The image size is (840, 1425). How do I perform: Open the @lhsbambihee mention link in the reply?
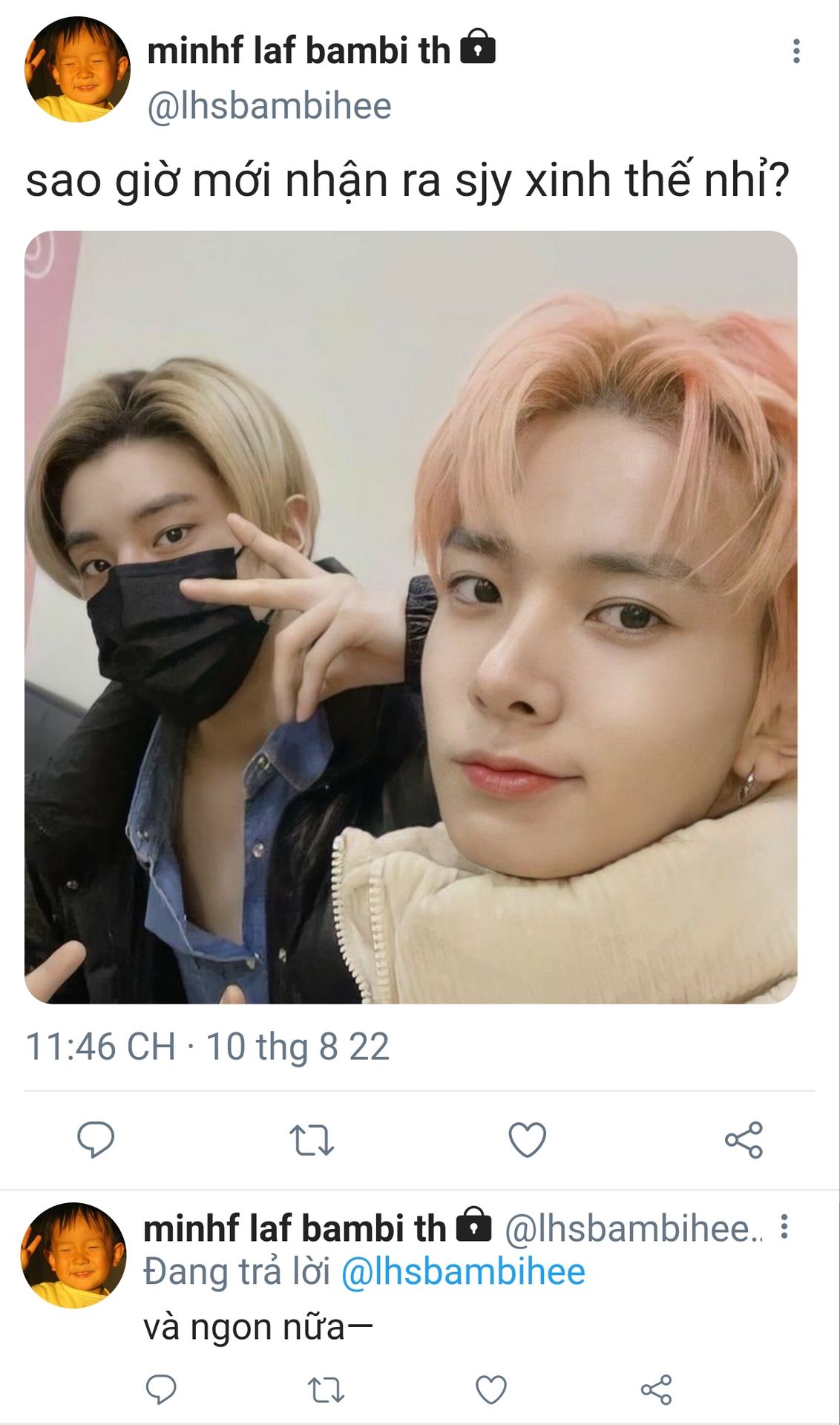[x=463, y=1271]
